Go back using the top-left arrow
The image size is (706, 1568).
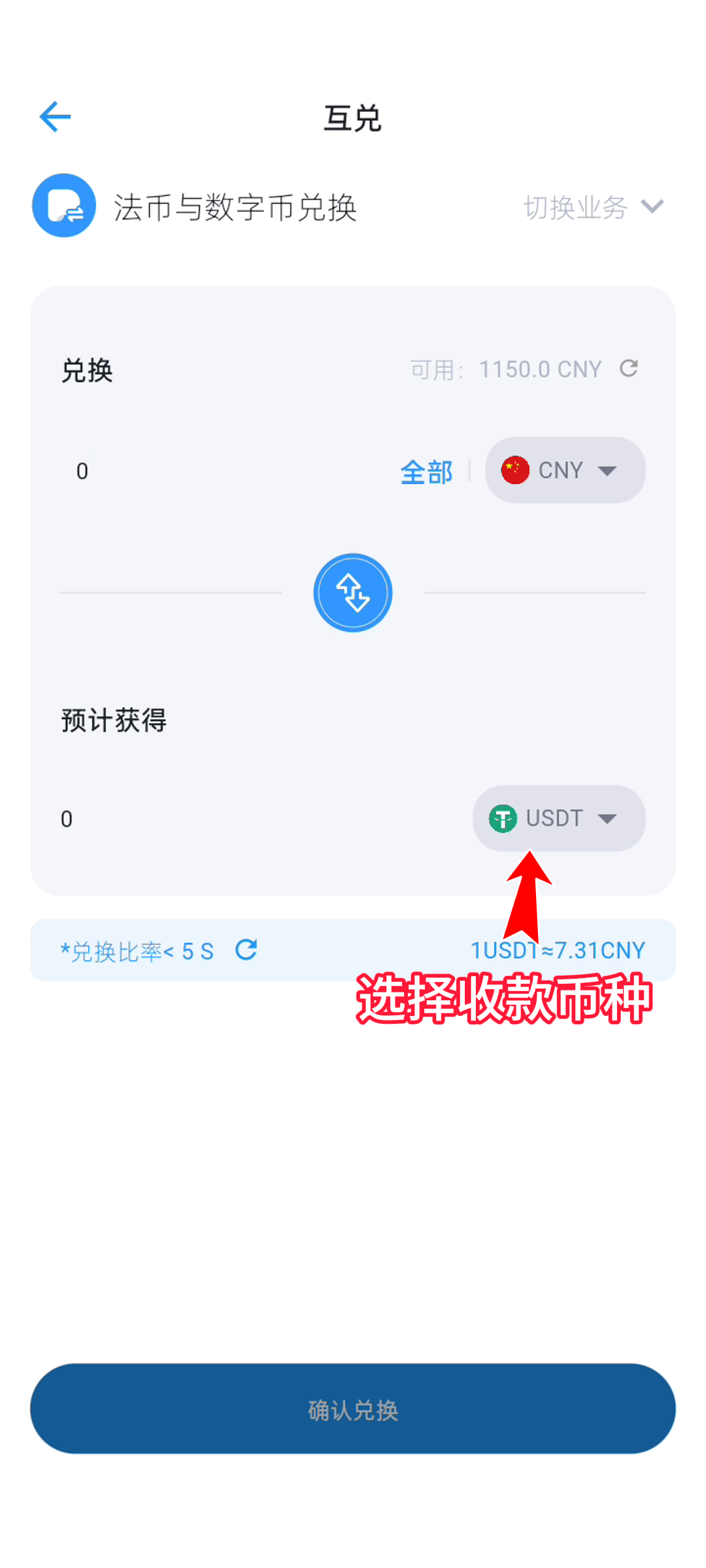(x=55, y=118)
